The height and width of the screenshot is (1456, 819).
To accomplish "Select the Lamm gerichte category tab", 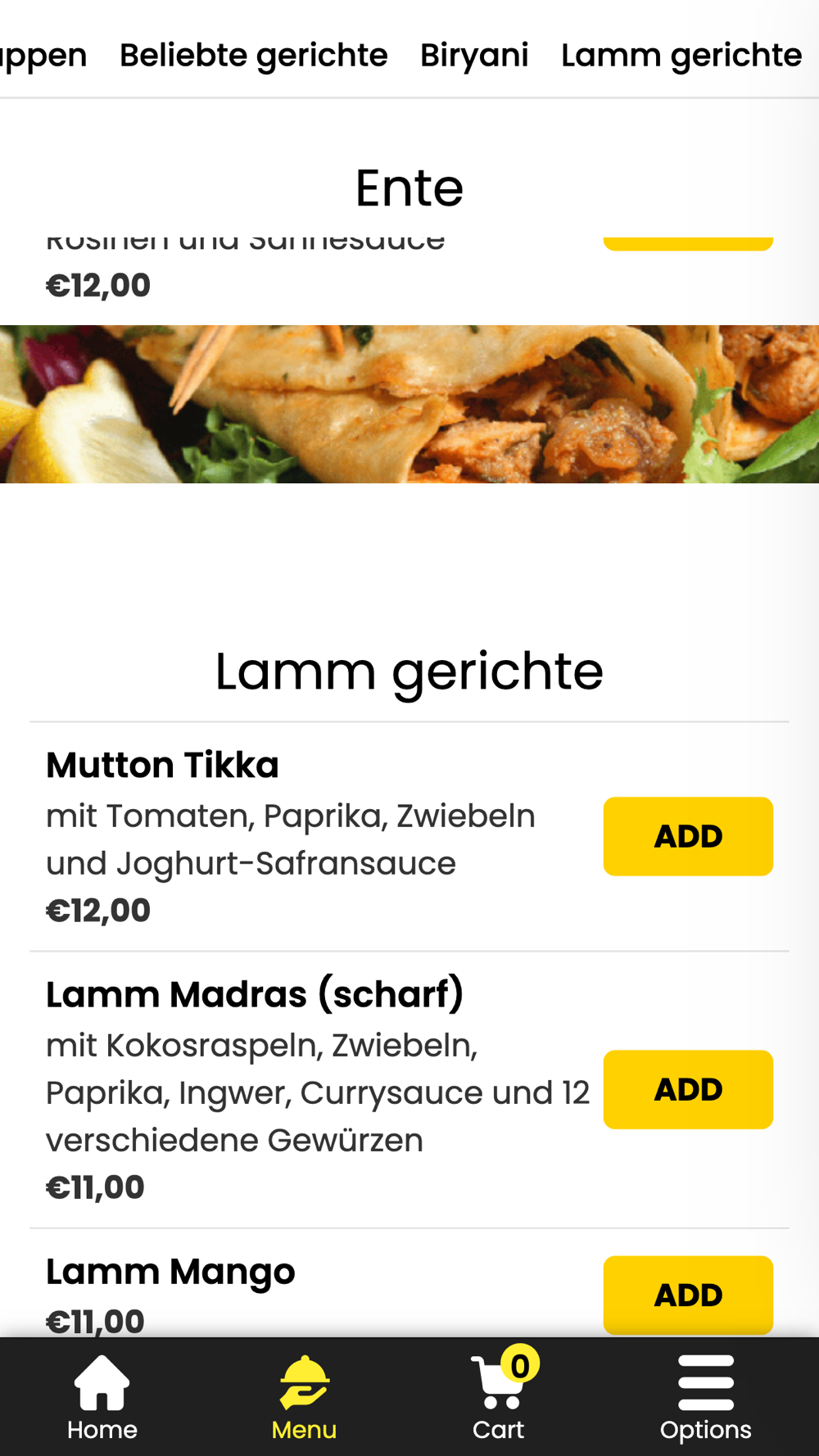I will point(681,55).
